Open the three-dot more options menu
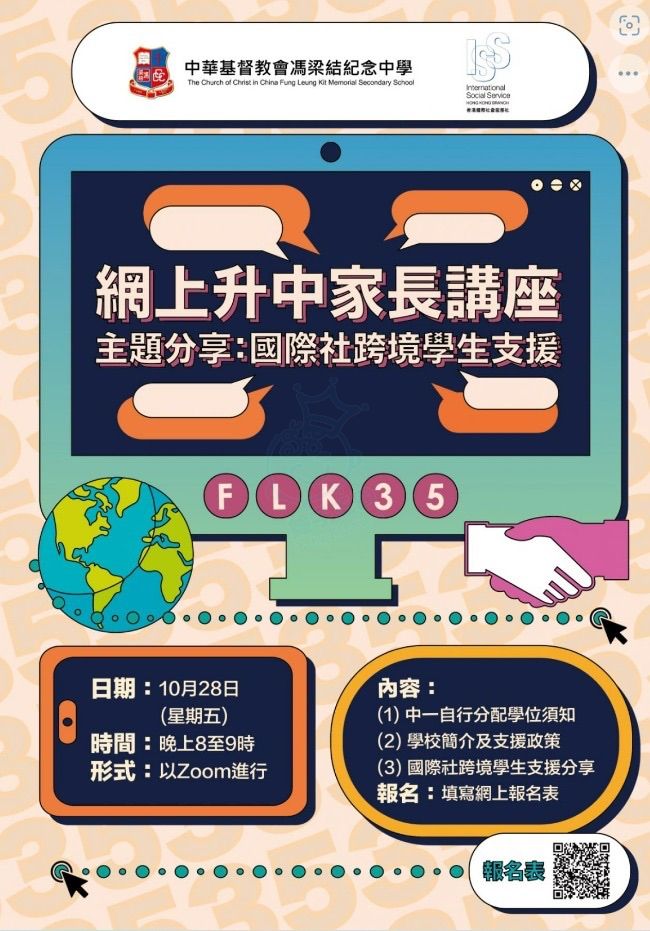The width and height of the screenshot is (650, 931). point(627,74)
